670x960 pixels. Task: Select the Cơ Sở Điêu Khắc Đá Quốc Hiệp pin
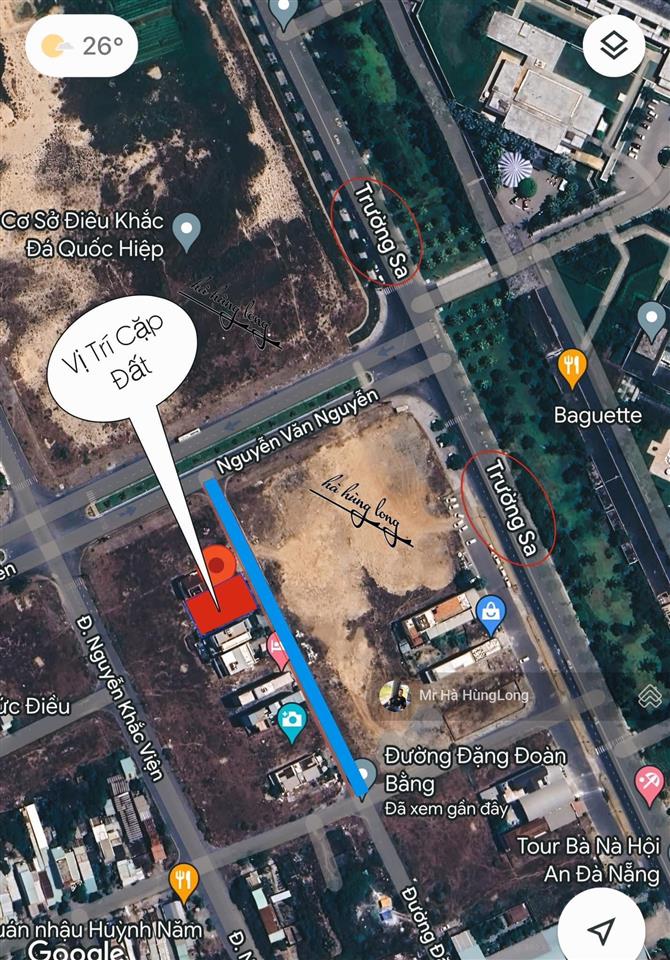187,231
